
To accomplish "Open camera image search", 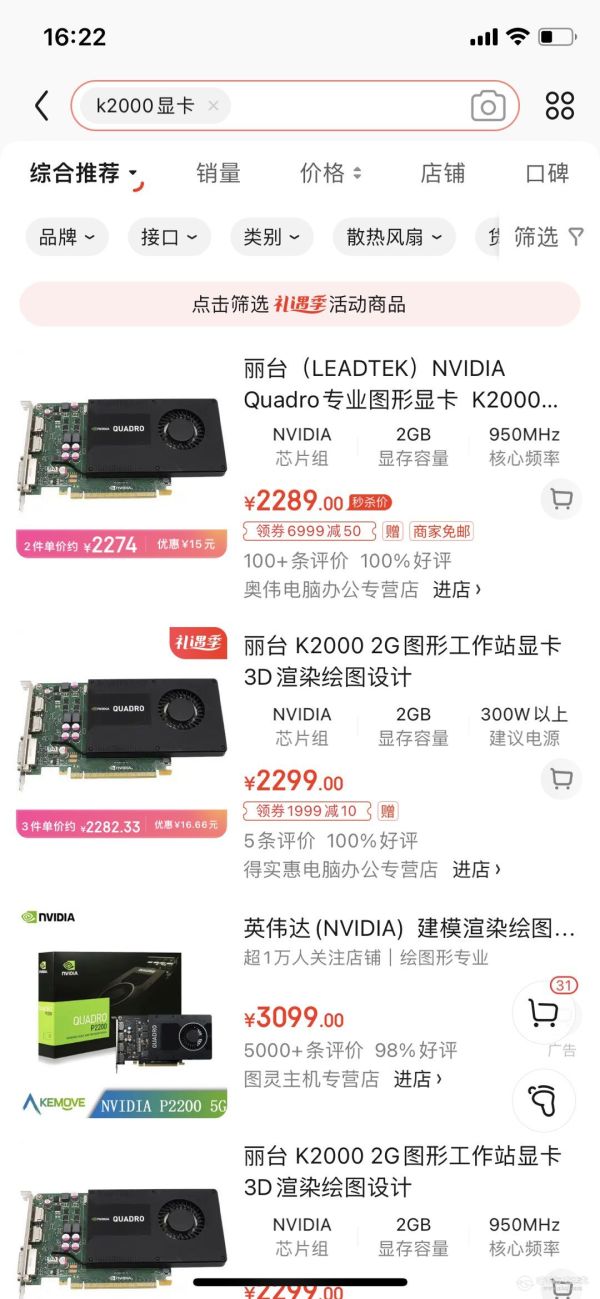I will click(x=488, y=106).
